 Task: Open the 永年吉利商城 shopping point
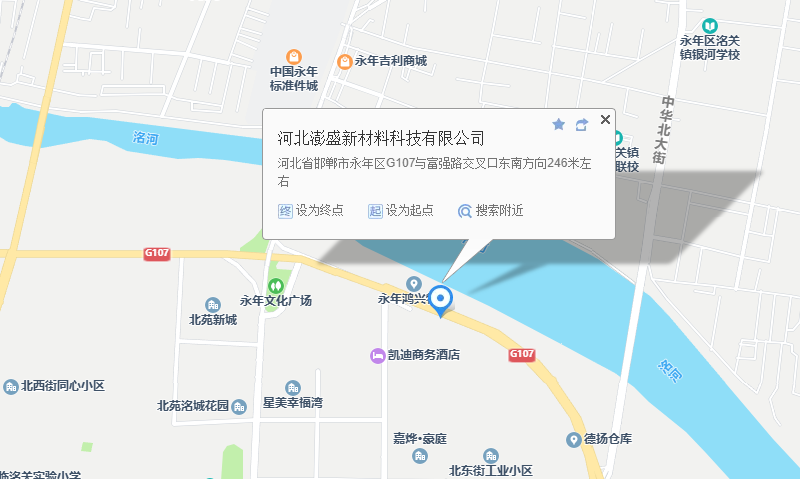coord(345,62)
